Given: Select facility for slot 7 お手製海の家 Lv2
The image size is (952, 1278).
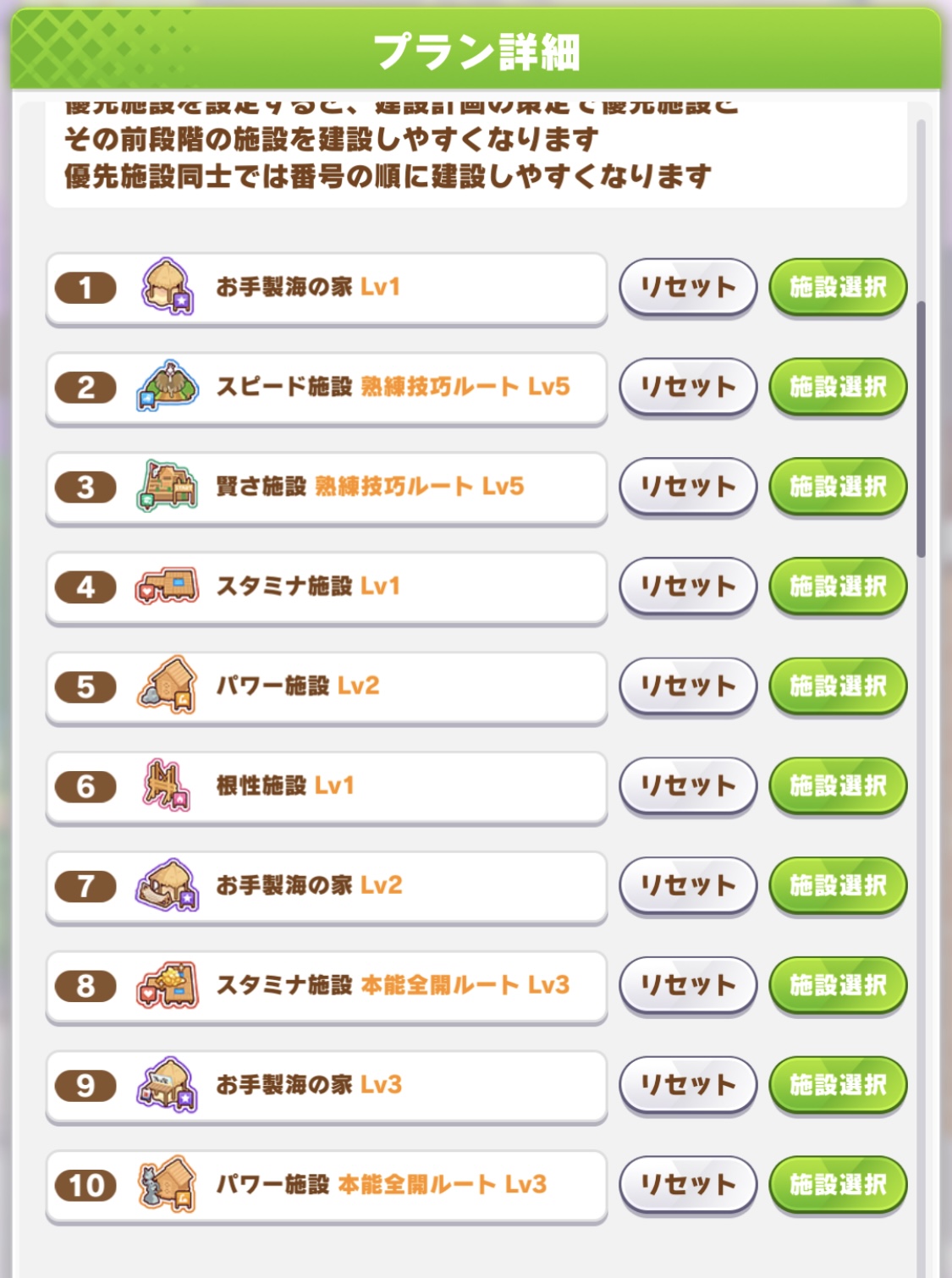Looking at the screenshot, I should [x=838, y=885].
